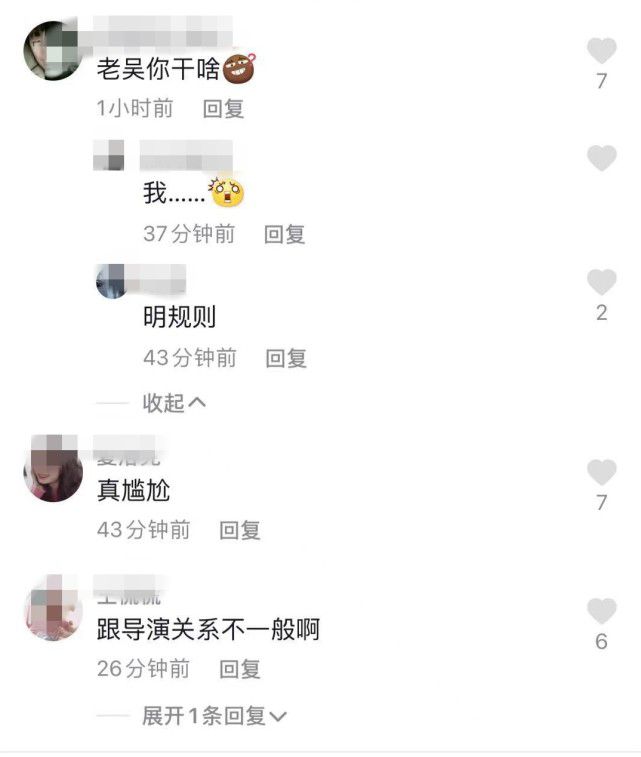
Task: Expand 展开1条回复
Action: tap(214, 716)
